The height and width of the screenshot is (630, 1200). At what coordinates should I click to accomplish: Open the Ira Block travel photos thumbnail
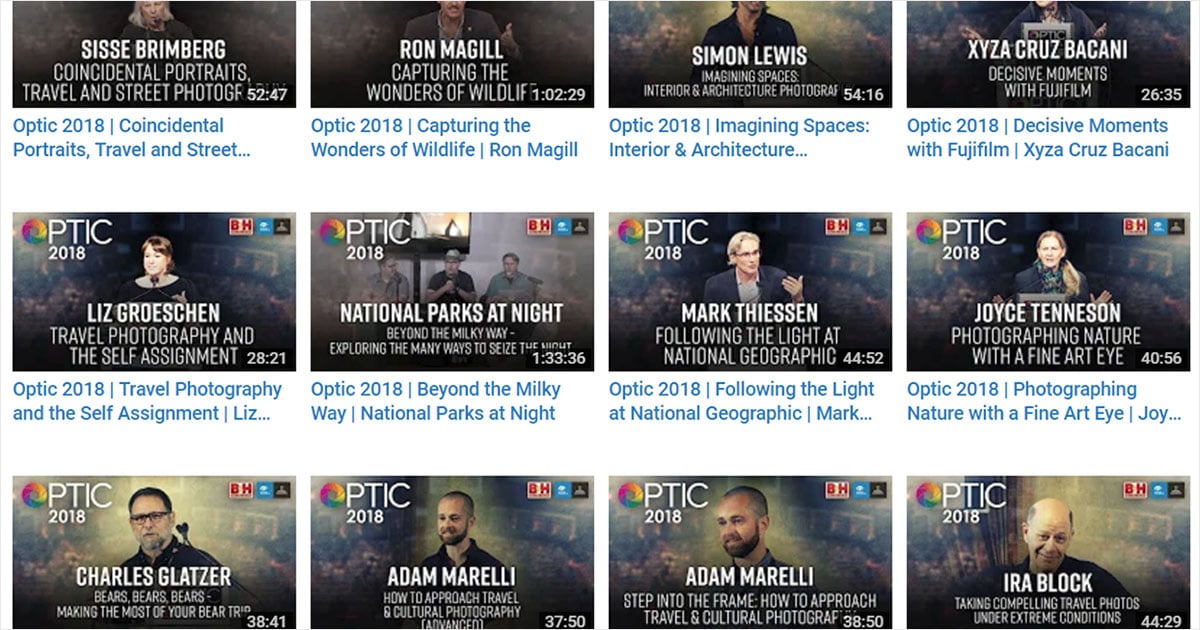tap(1048, 553)
